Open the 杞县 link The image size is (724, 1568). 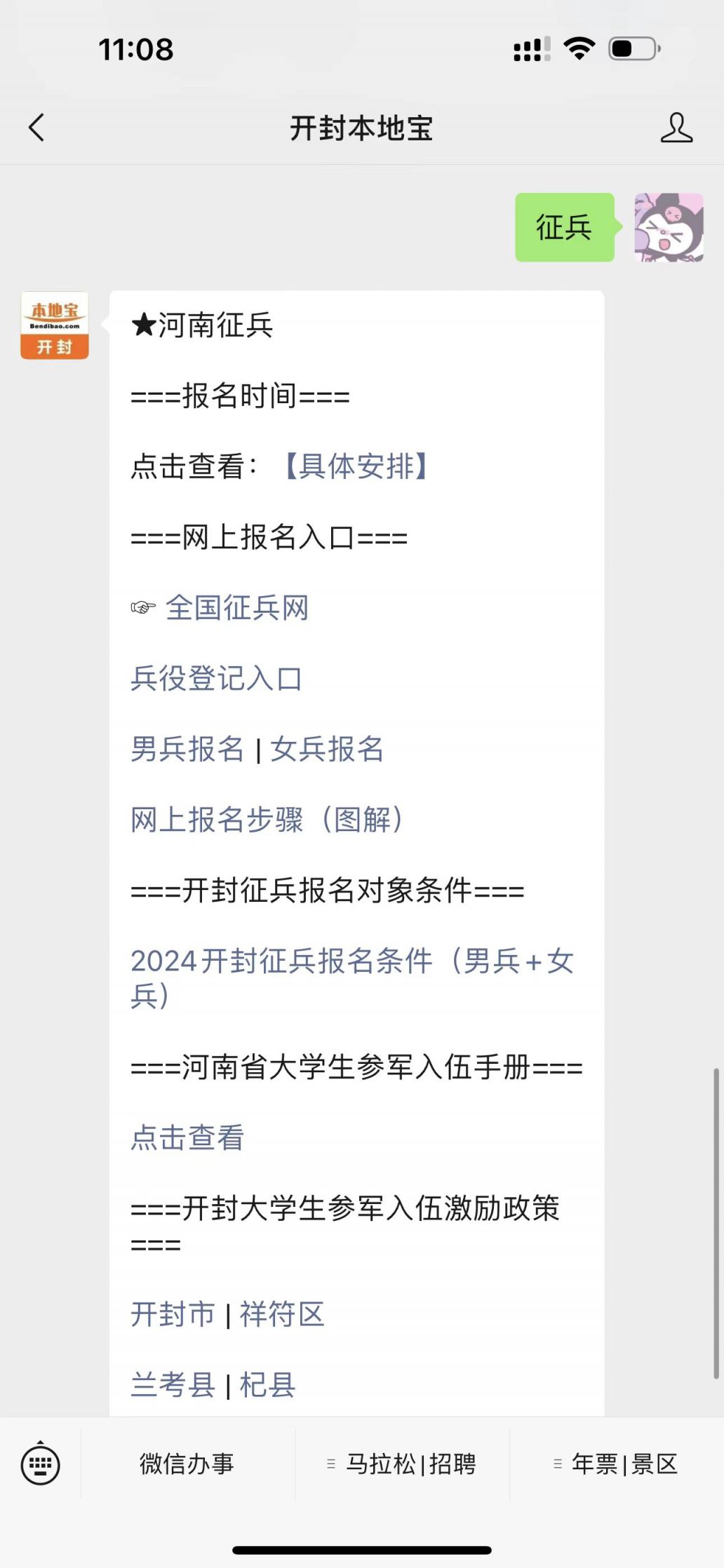click(267, 1385)
